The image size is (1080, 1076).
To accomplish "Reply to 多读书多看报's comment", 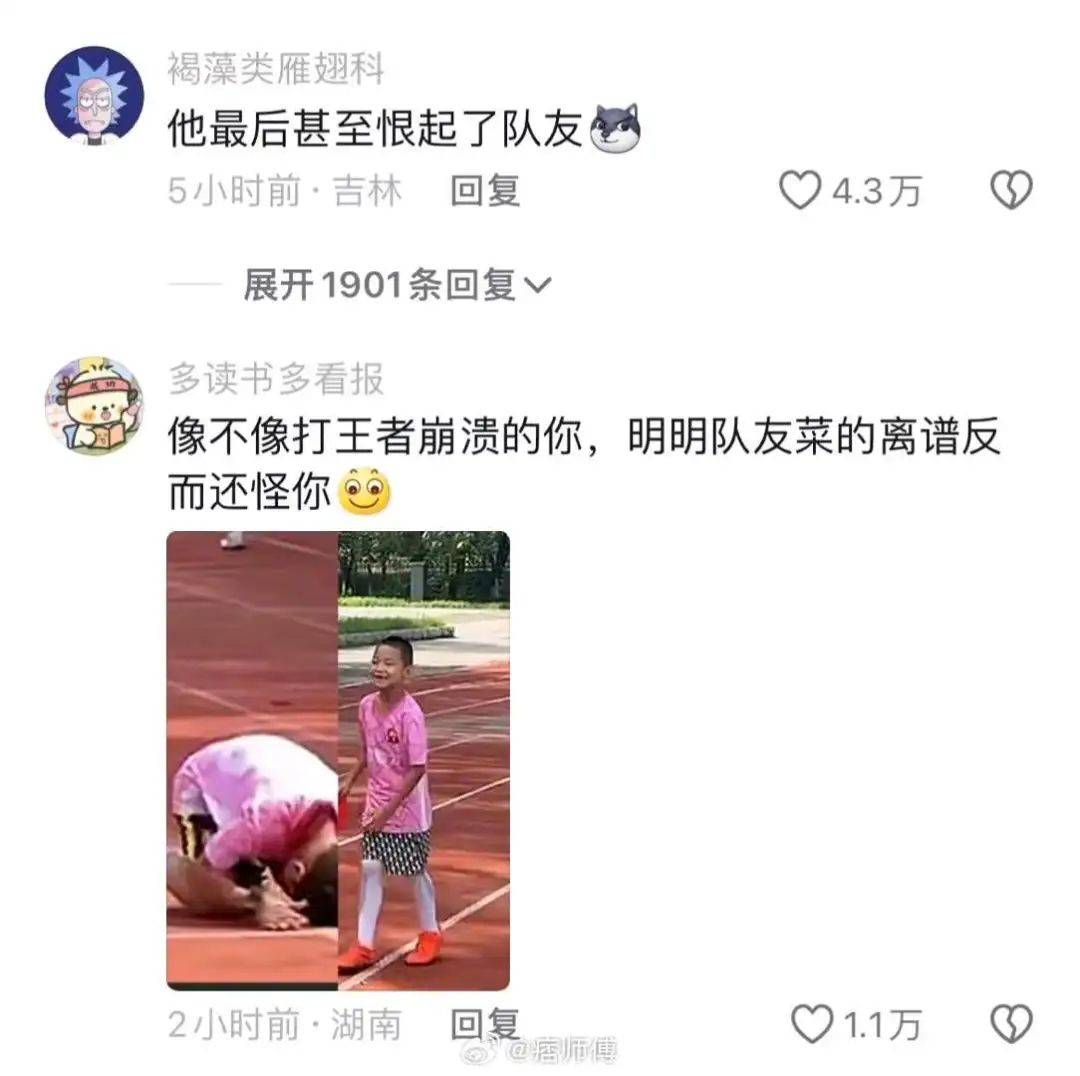I will pos(485,1024).
